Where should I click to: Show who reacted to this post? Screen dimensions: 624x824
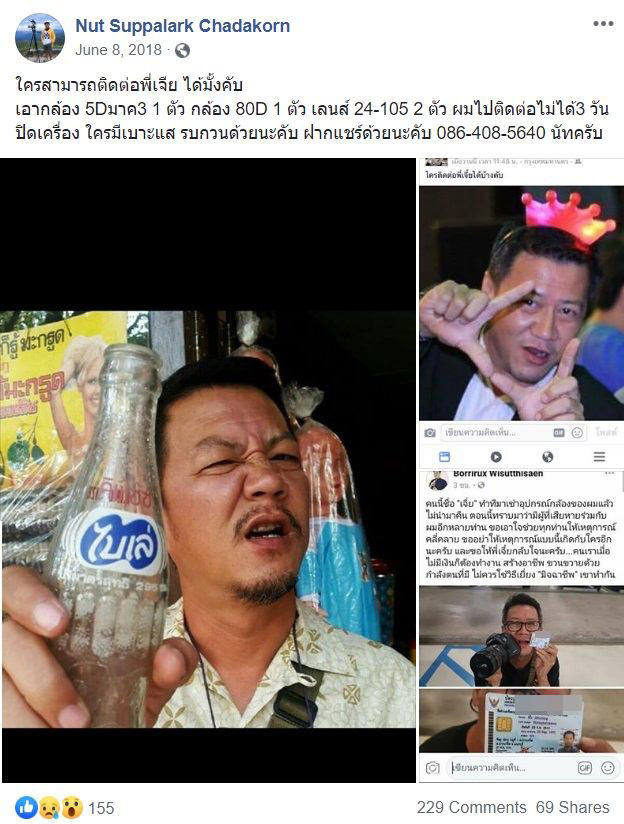[x=65, y=807]
